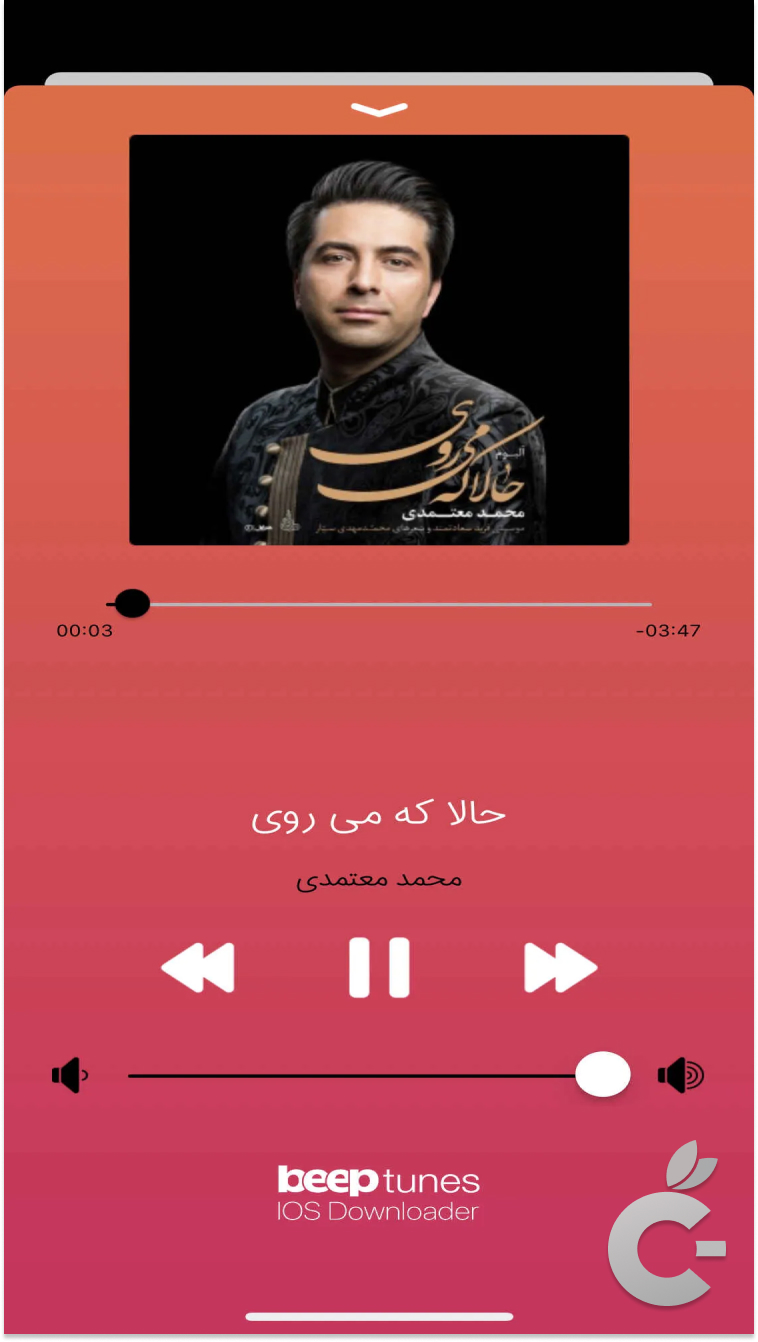Pause the current song
This screenshot has height=1342, width=758.
pyautogui.click(x=379, y=967)
